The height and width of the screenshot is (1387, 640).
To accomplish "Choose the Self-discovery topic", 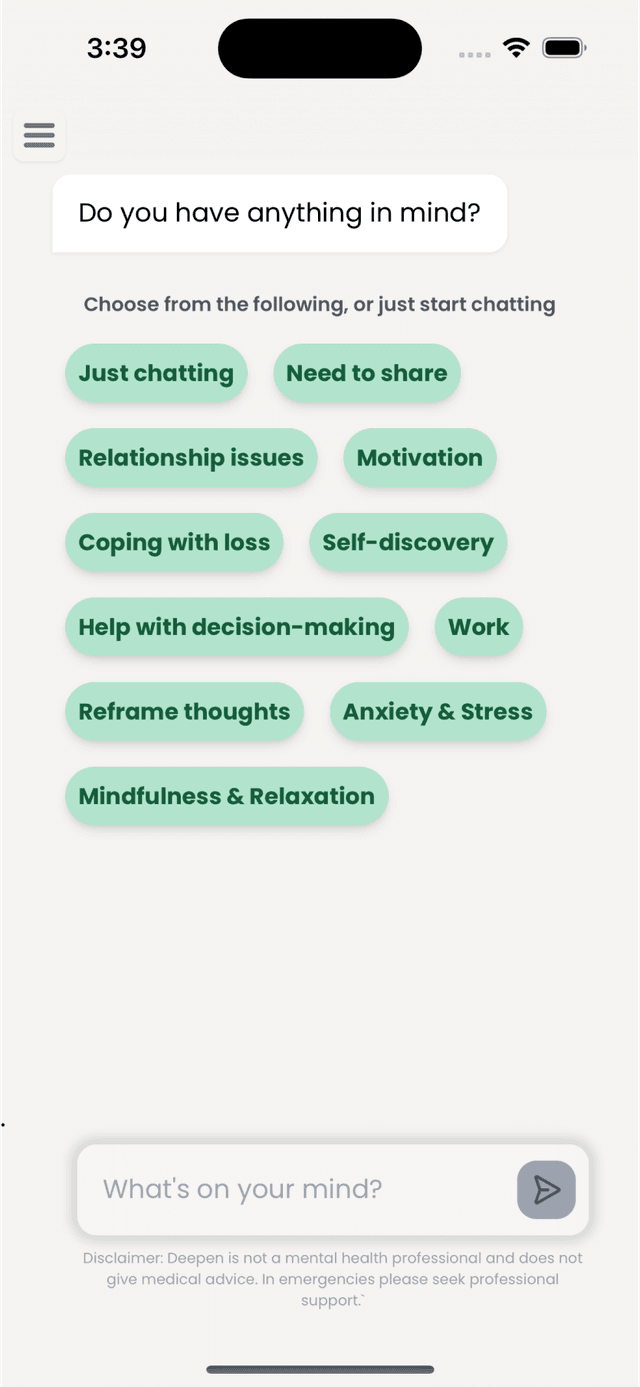I will 408,543.
